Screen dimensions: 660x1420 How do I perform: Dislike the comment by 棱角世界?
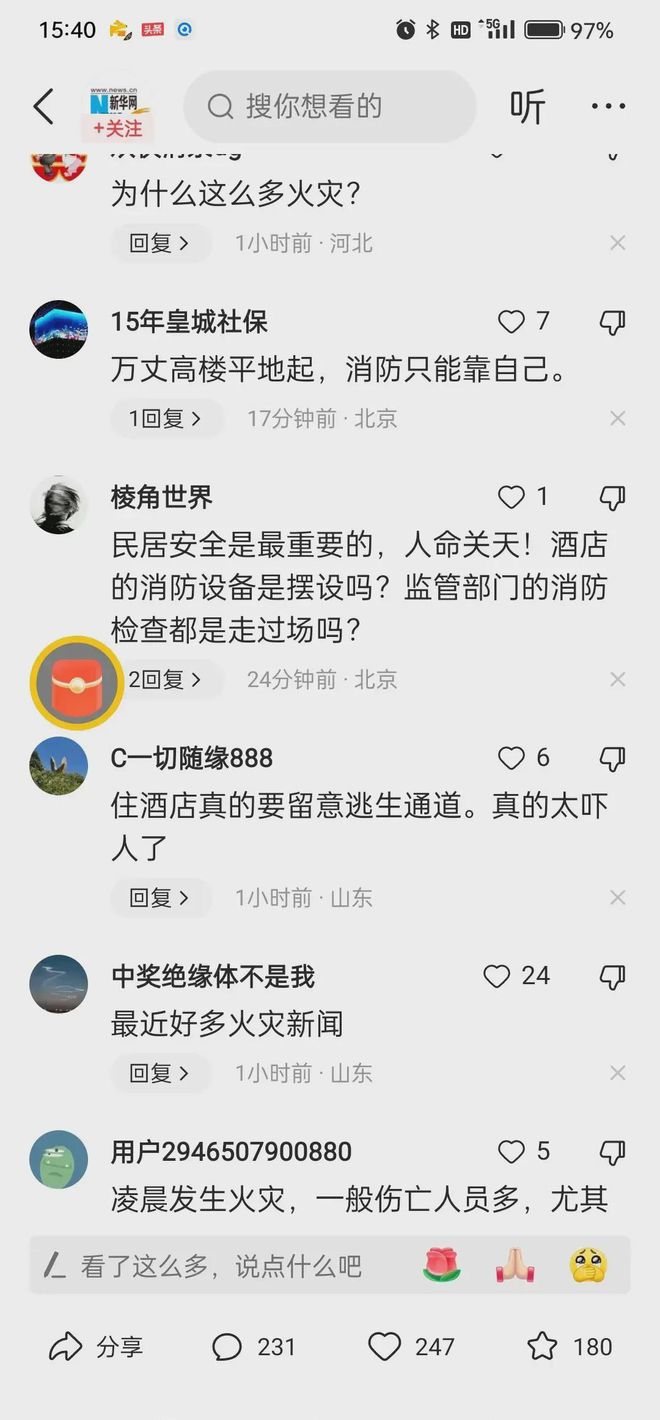coord(612,497)
